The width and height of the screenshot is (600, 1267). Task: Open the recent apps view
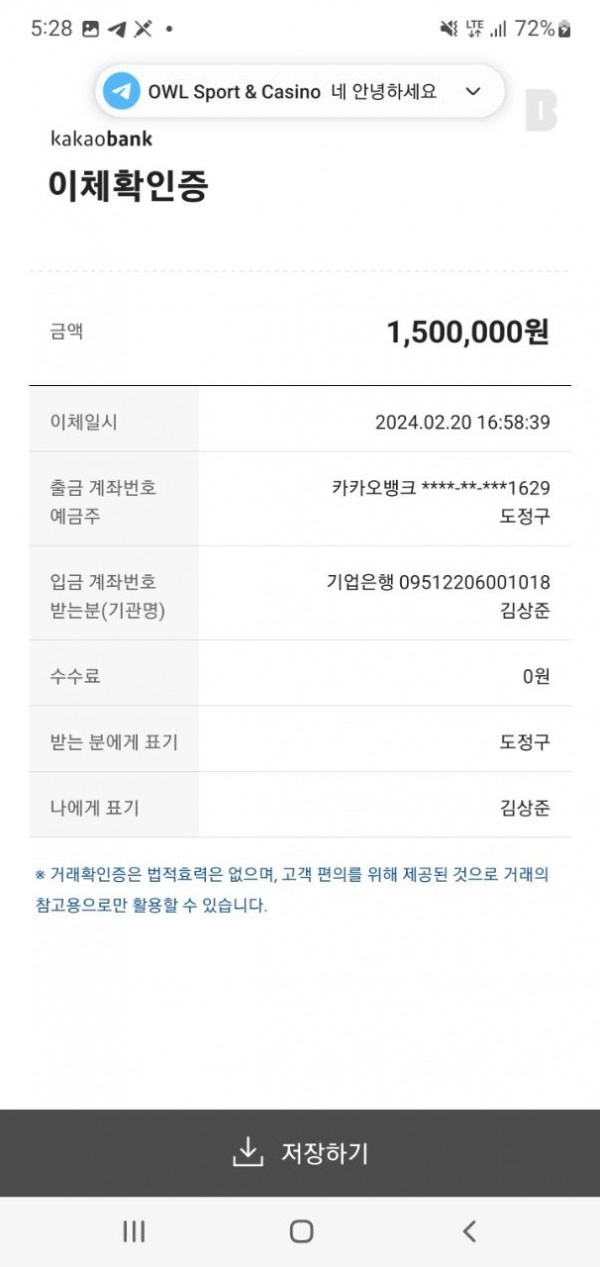133,1231
